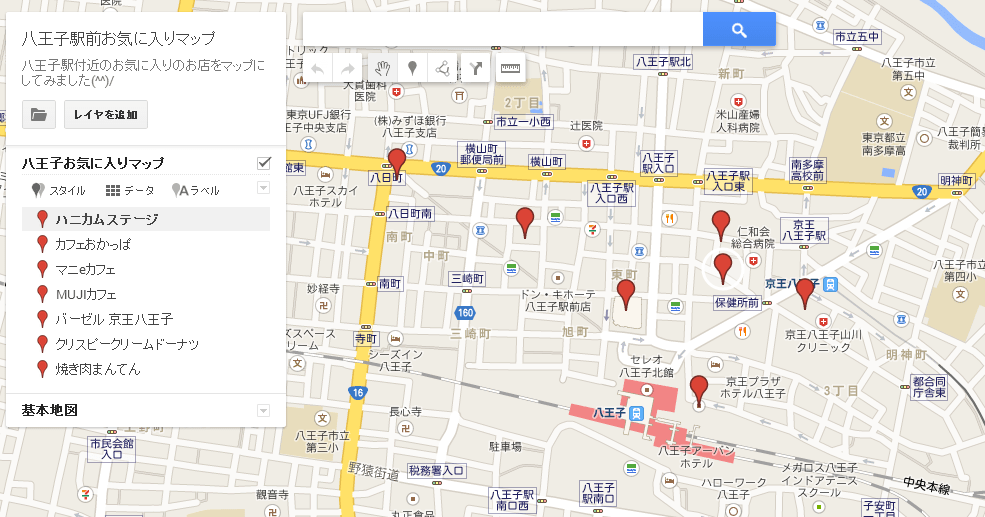Select MUJIカフェ in the list
The width and height of the screenshot is (985, 517).
pos(86,294)
